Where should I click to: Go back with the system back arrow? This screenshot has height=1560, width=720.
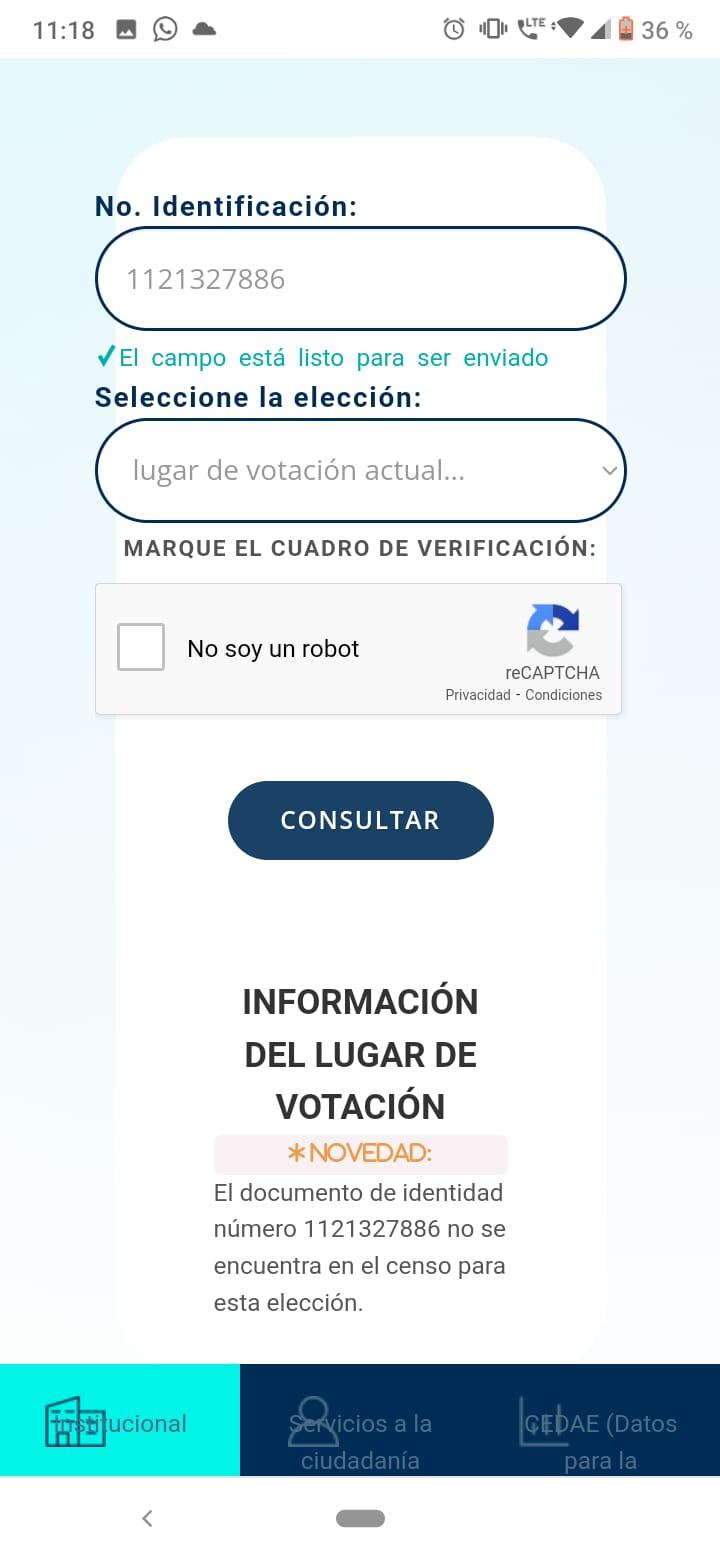pyautogui.click(x=147, y=1518)
